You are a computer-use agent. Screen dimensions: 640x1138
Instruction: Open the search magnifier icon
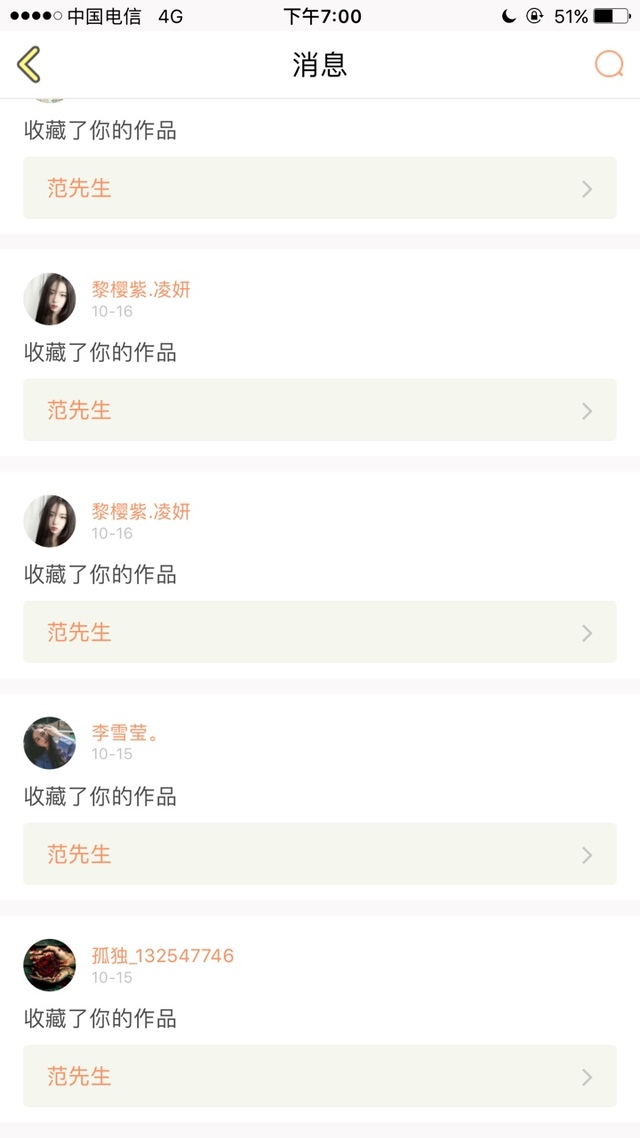point(609,65)
